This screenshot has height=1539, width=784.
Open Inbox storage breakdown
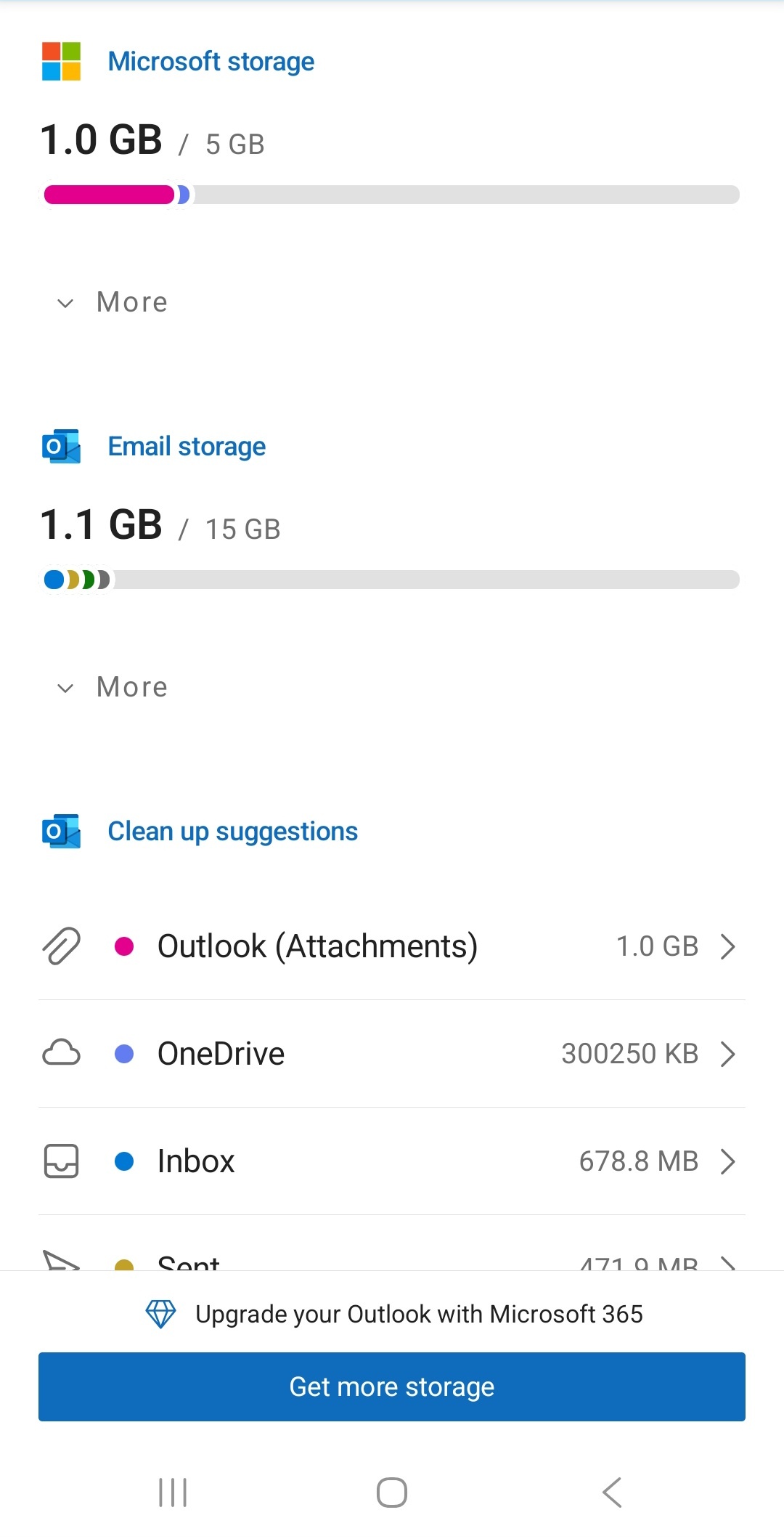pyautogui.click(x=728, y=1161)
